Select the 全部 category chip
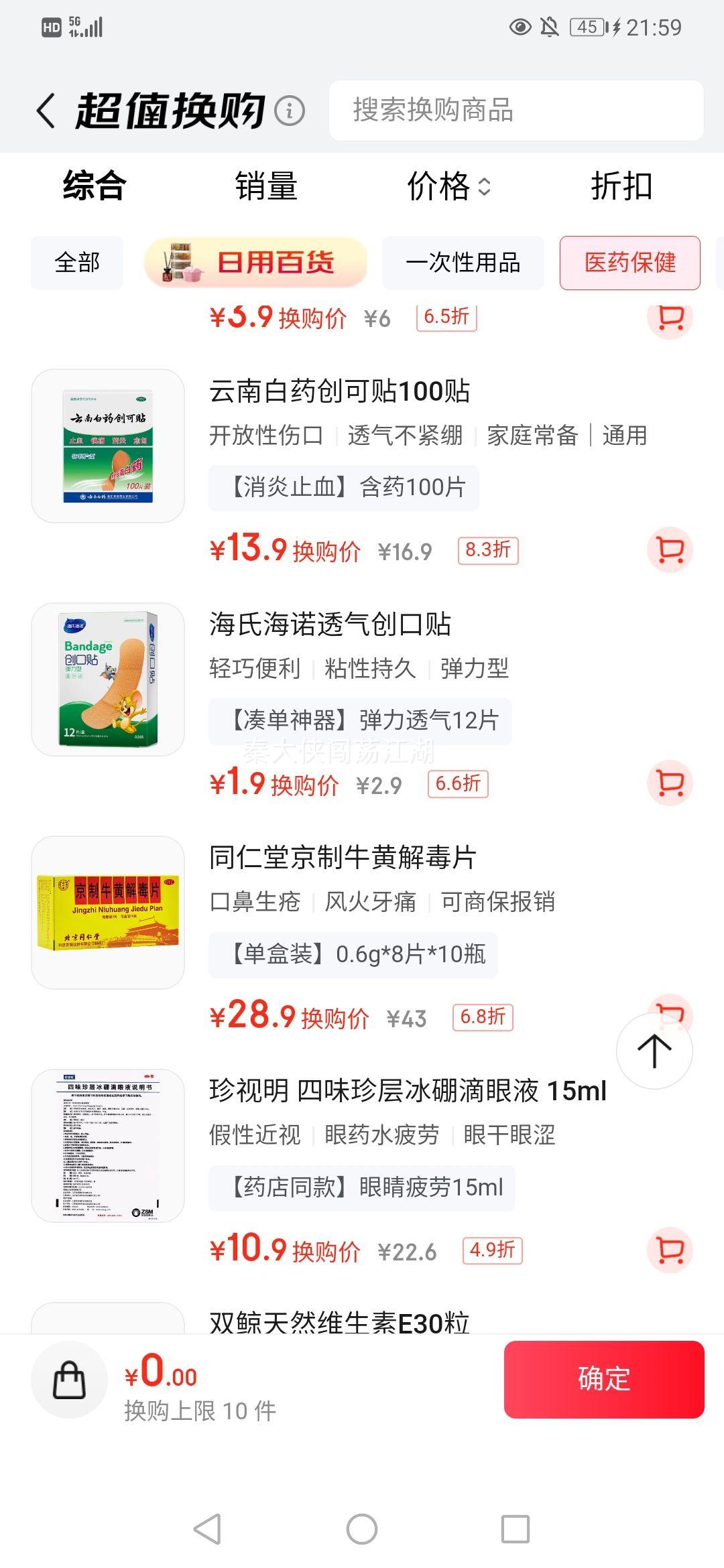 pyautogui.click(x=77, y=263)
